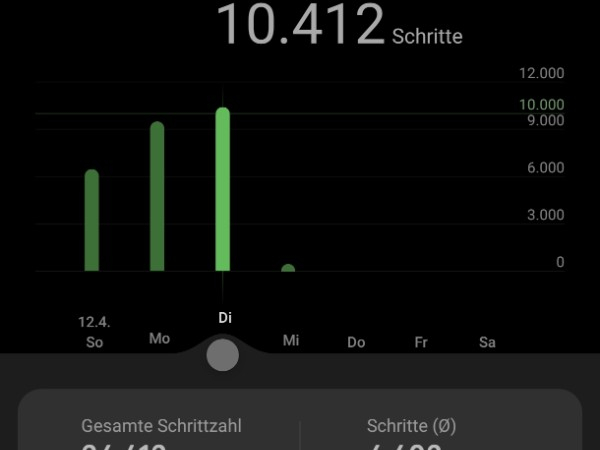This screenshot has height=450, width=600.
Task: Tap the round day selector handle
Action: click(222, 355)
